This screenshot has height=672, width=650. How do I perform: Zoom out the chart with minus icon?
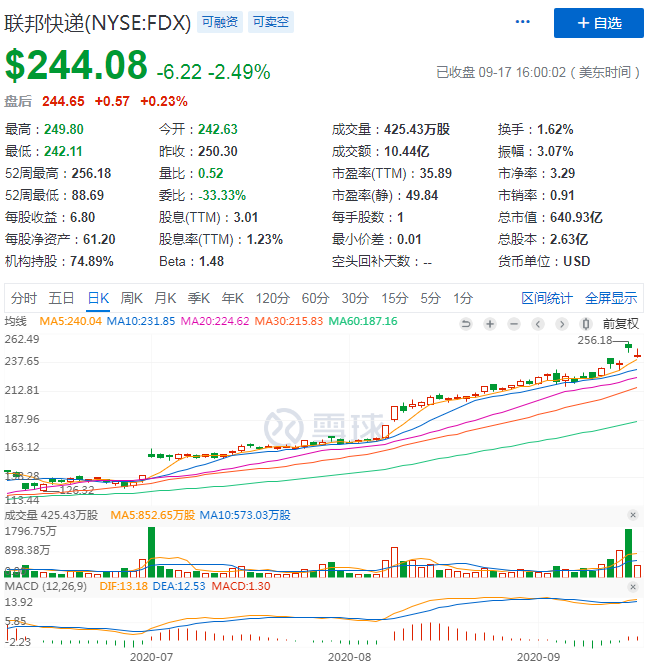coord(513,323)
